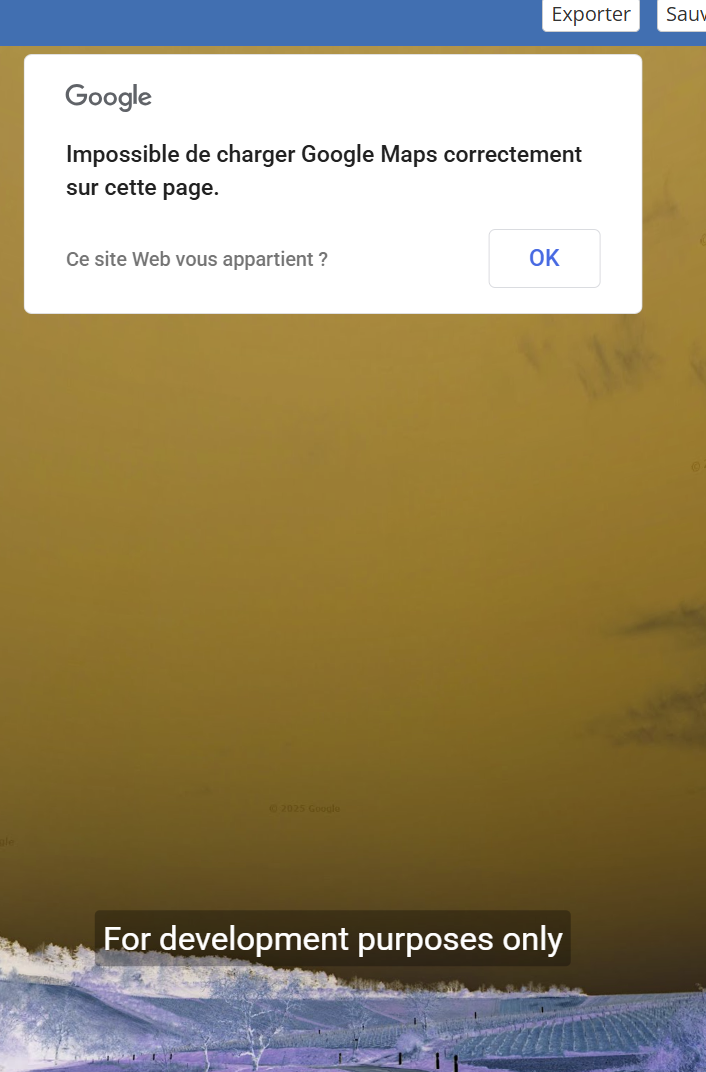Dismiss the Google Maps error with OK
Image resolution: width=706 pixels, height=1072 pixels.
point(544,258)
